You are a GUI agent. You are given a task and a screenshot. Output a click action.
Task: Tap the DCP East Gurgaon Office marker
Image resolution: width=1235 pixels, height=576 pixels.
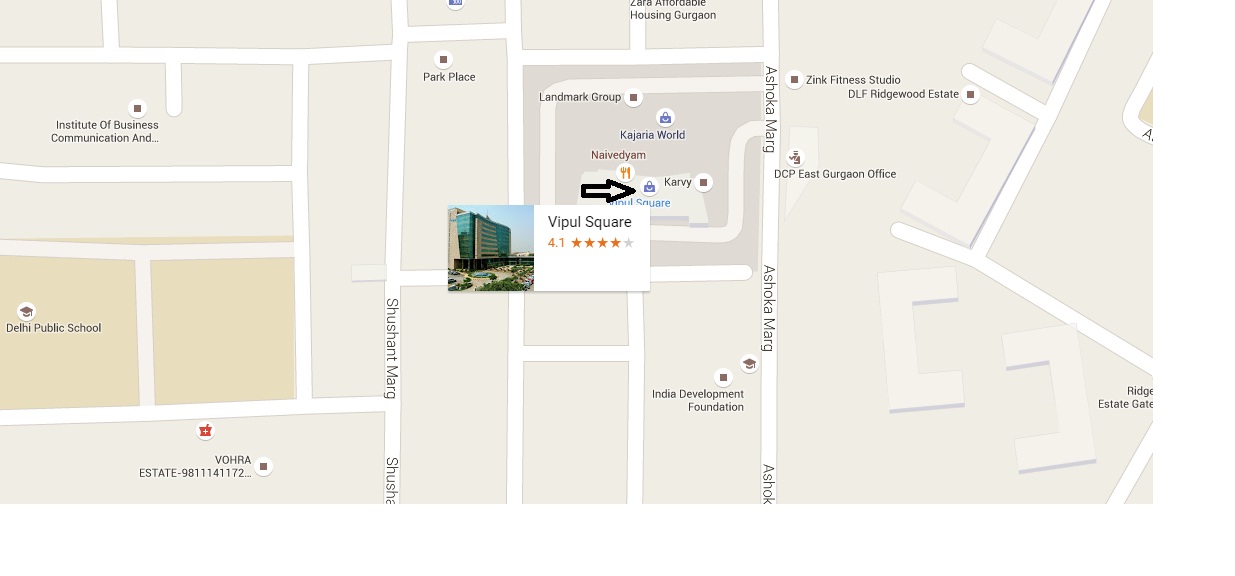pyautogui.click(x=795, y=157)
